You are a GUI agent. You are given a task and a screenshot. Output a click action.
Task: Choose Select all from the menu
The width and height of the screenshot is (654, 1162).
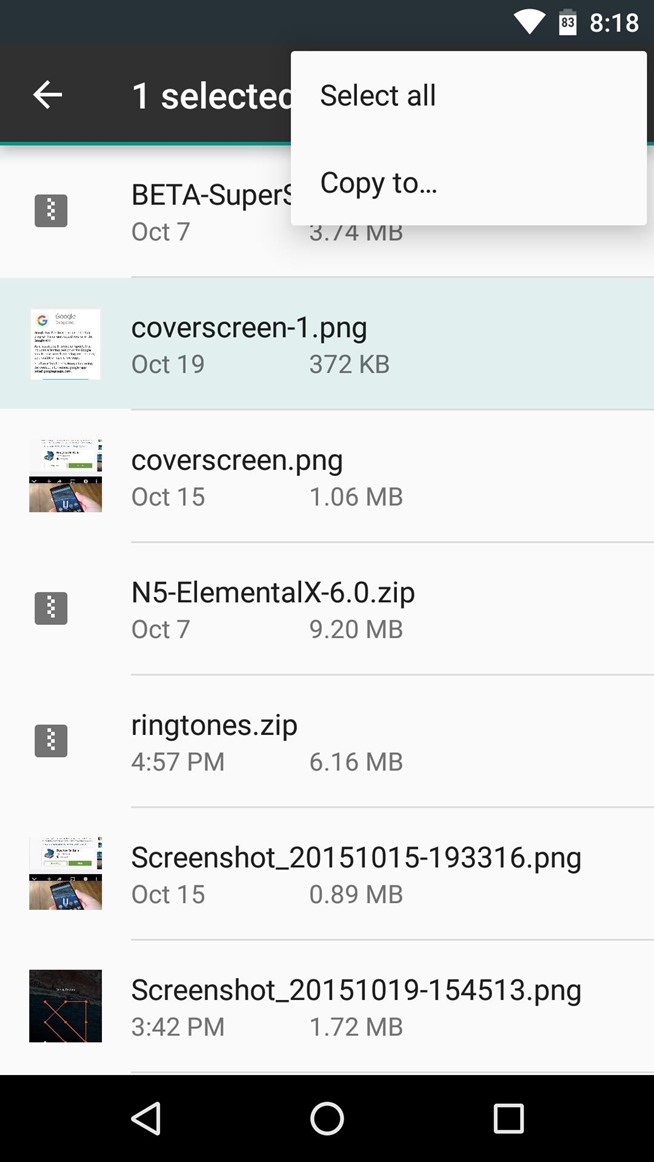point(378,96)
